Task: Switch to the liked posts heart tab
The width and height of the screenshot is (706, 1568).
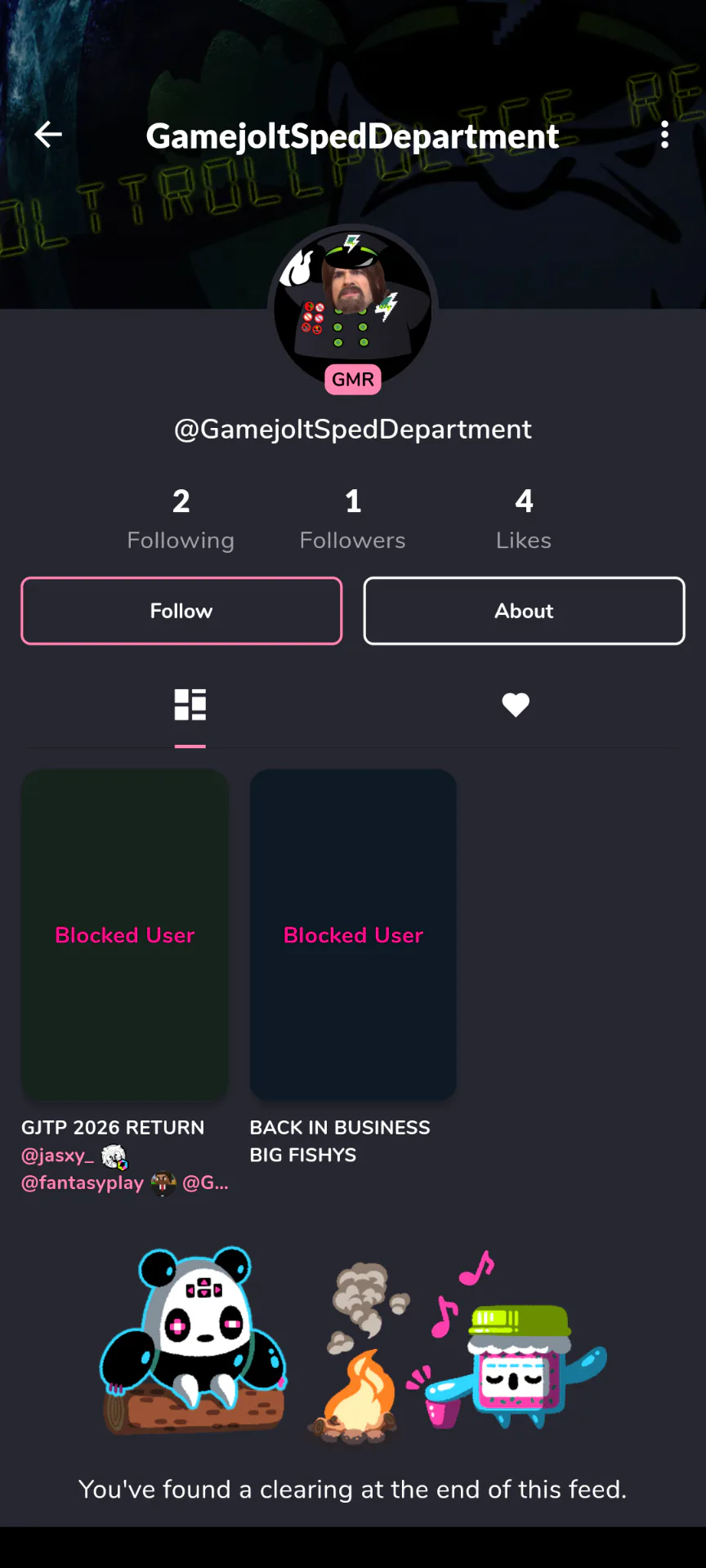Action: click(x=516, y=705)
